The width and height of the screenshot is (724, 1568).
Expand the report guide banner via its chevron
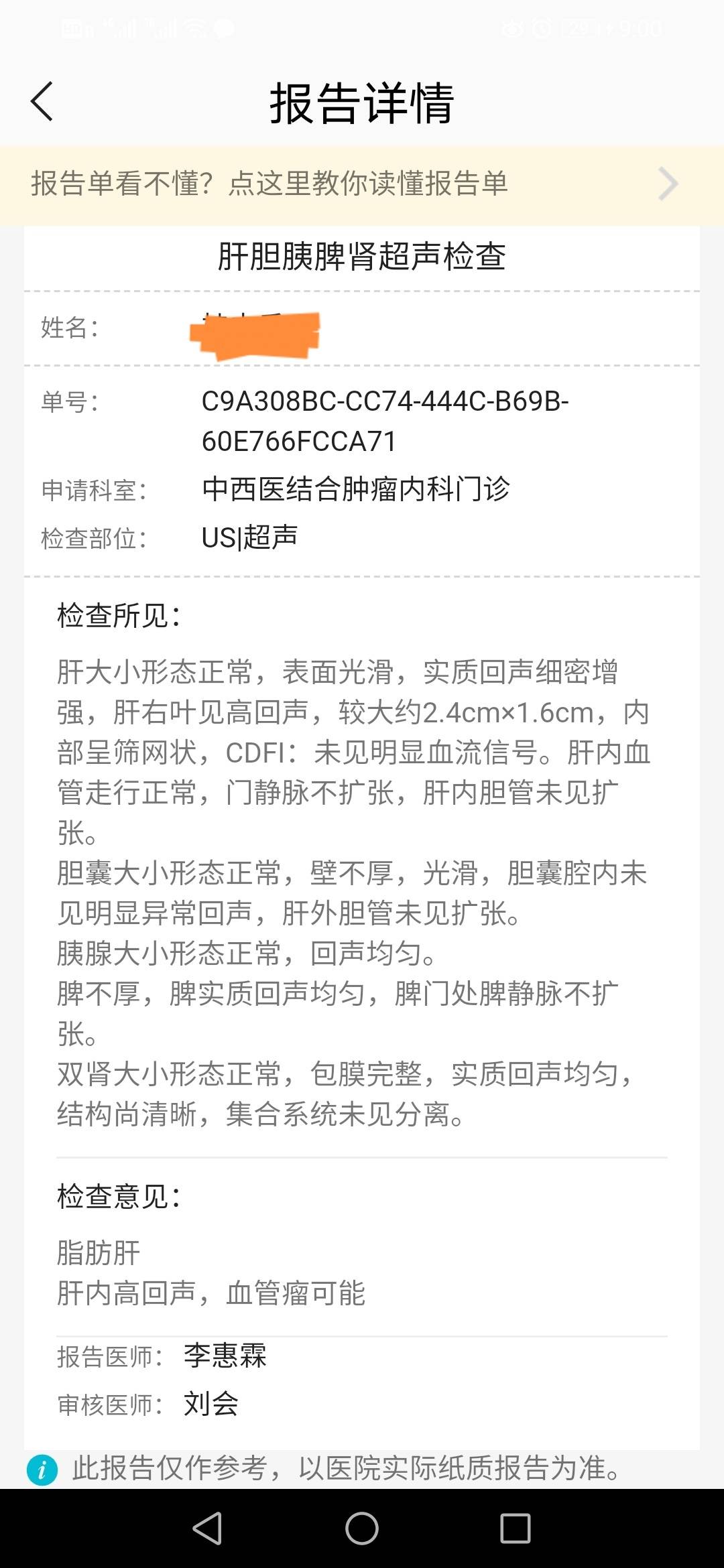point(667,184)
